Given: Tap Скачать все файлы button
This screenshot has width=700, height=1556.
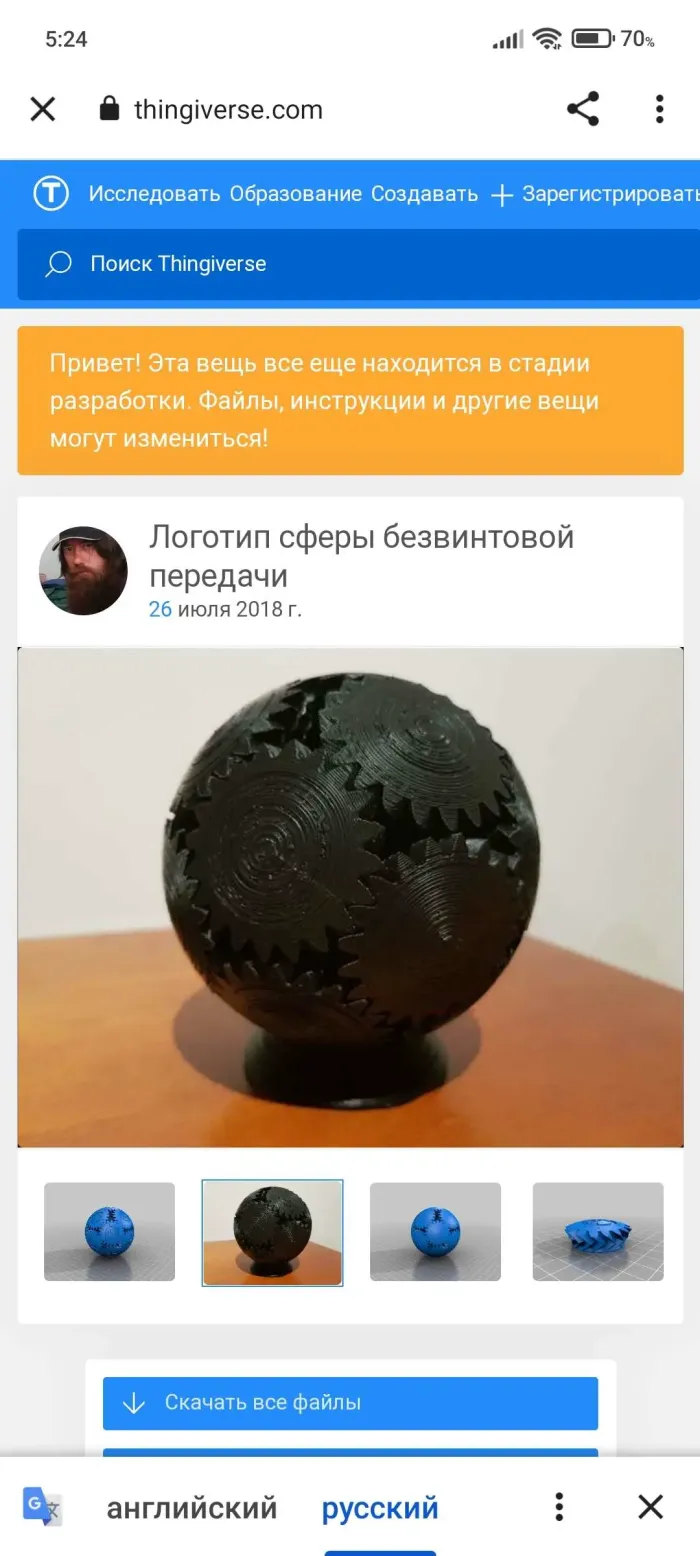Looking at the screenshot, I should point(350,1403).
